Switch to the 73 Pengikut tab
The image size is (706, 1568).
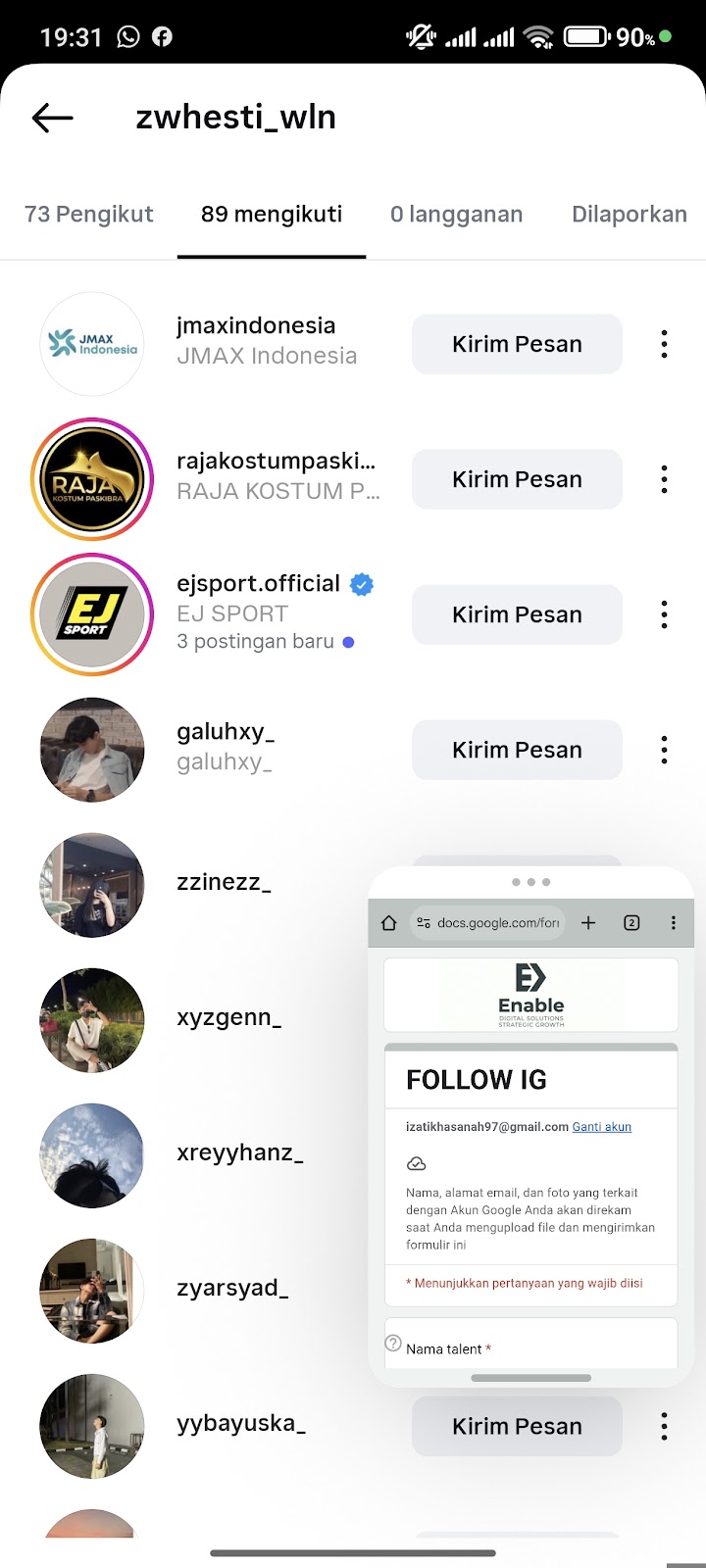coord(89,215)
